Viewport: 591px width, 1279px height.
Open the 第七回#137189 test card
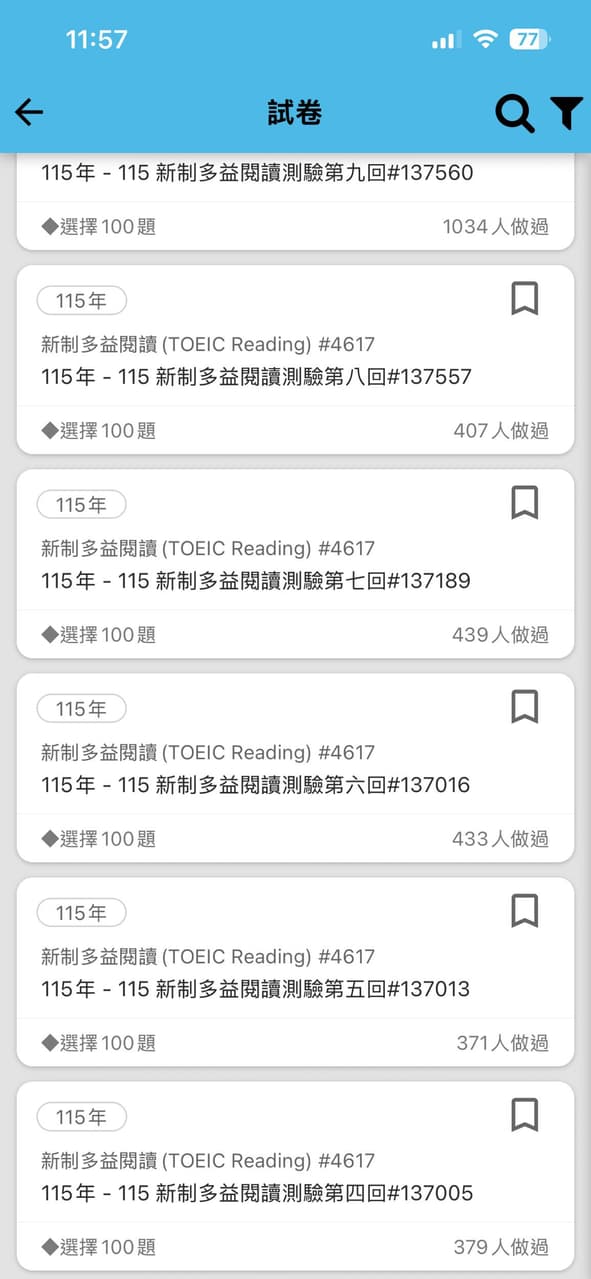click(x=295, y=563)
